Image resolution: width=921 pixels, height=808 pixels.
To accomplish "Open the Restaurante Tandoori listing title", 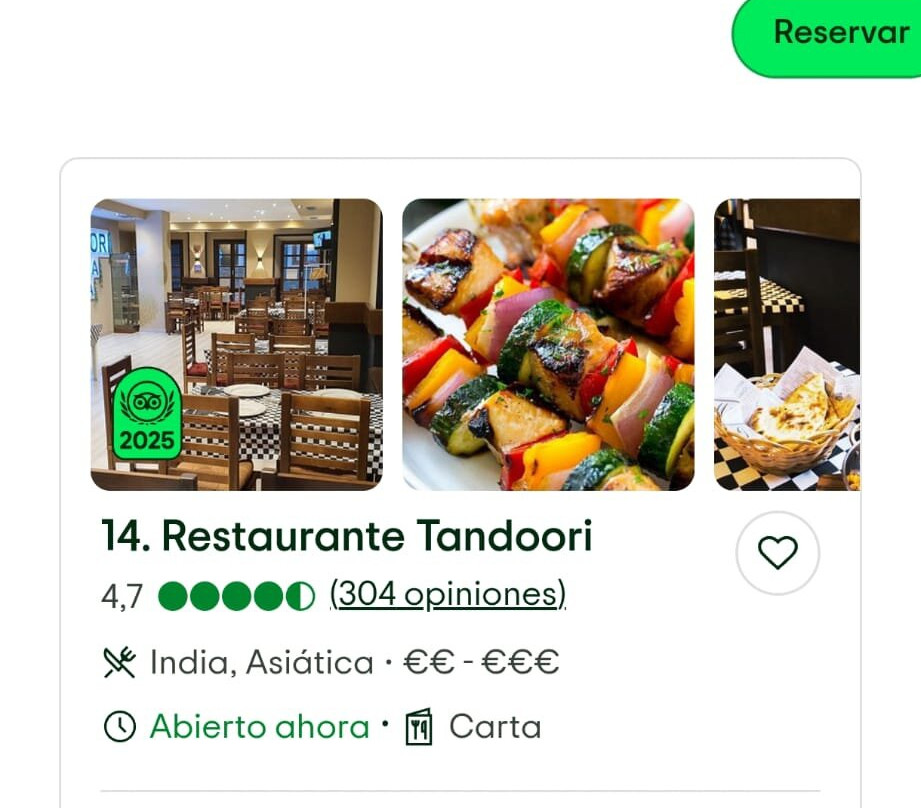I will click(346, 537).
